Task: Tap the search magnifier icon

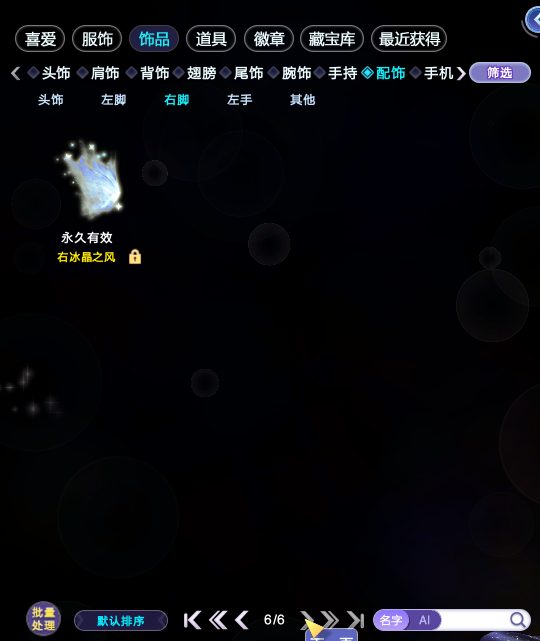Action: click(518, 620)
